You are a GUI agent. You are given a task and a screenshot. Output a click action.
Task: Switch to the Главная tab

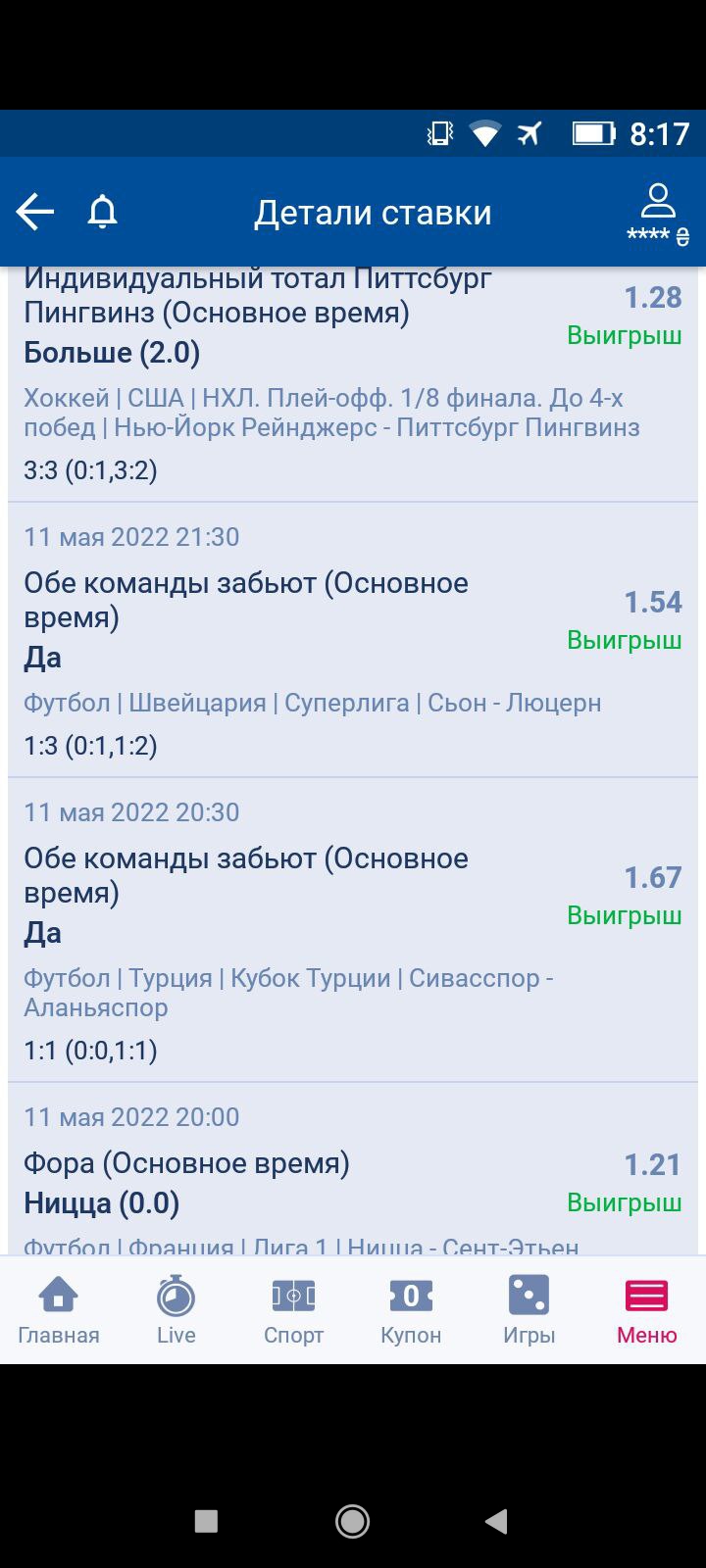coord(59,1310)
